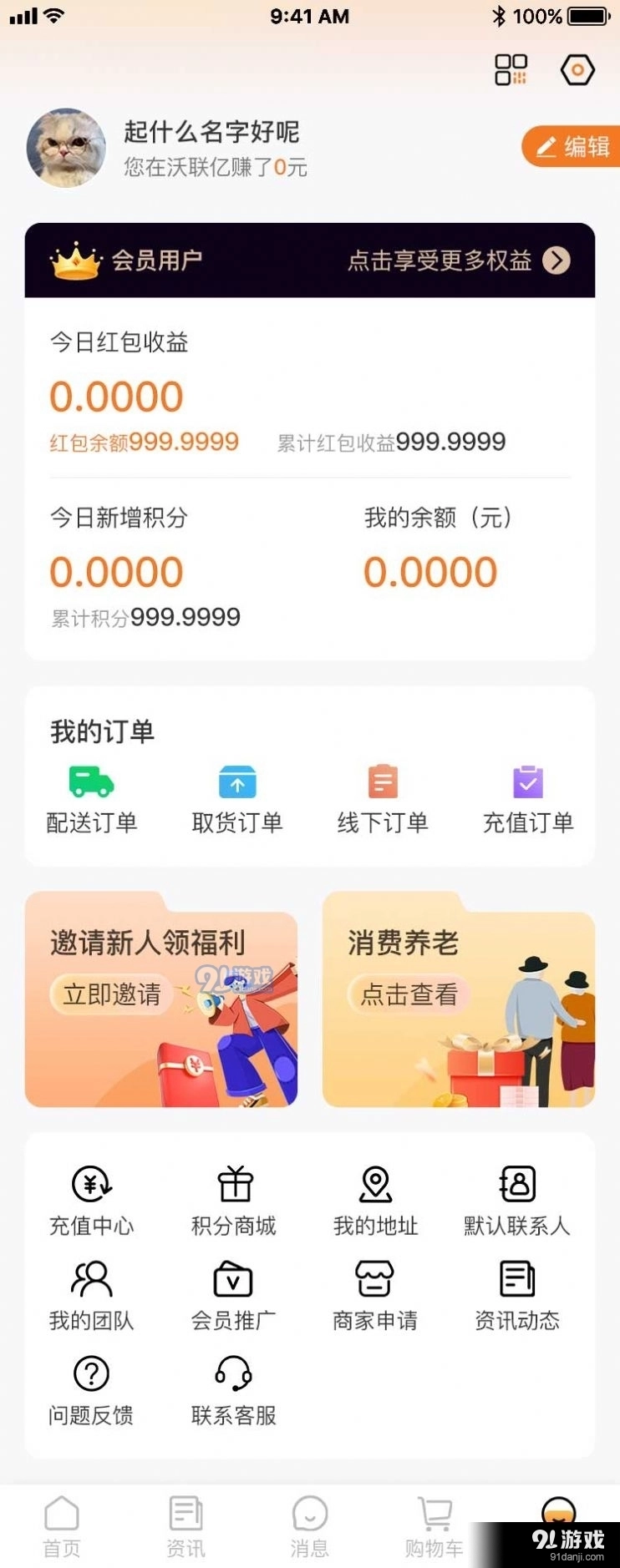Select the 联系客服 customer service icon
The height and width of the screenshot is (1568, 620).
pos(233,1374)
